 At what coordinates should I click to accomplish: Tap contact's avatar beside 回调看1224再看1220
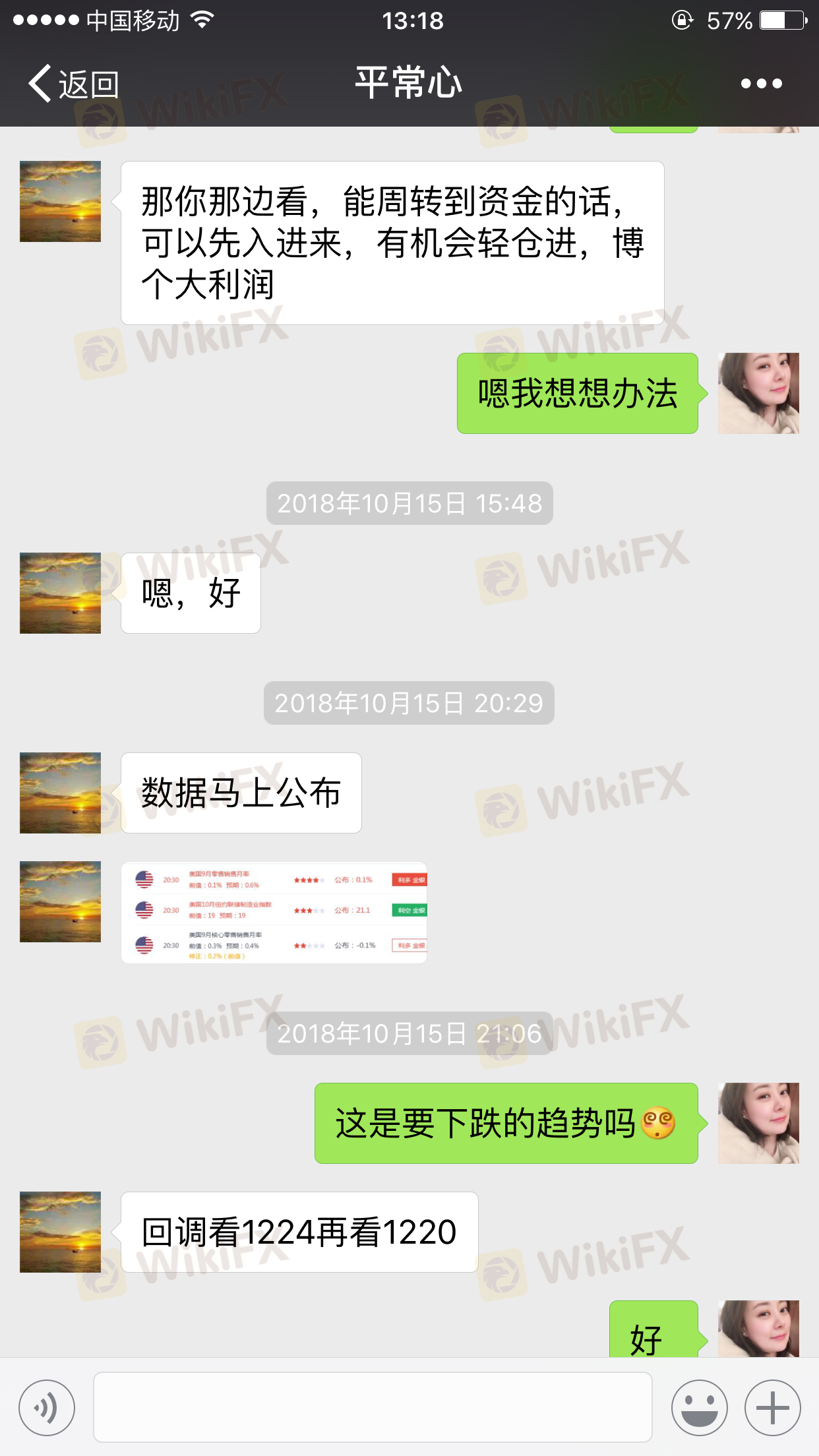point(60,1232)
